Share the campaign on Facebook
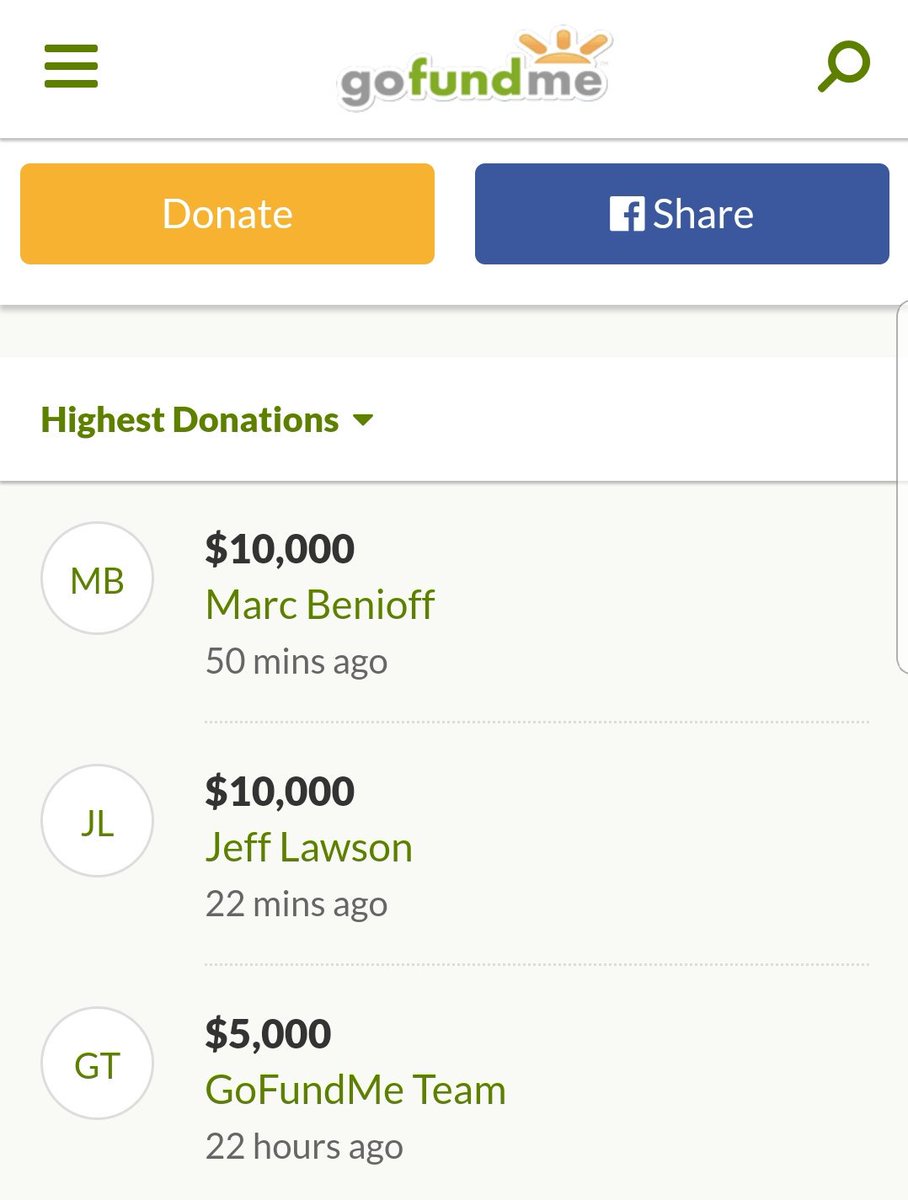The width and height of the screenshot is (908, 1200). tap(681, 214)
